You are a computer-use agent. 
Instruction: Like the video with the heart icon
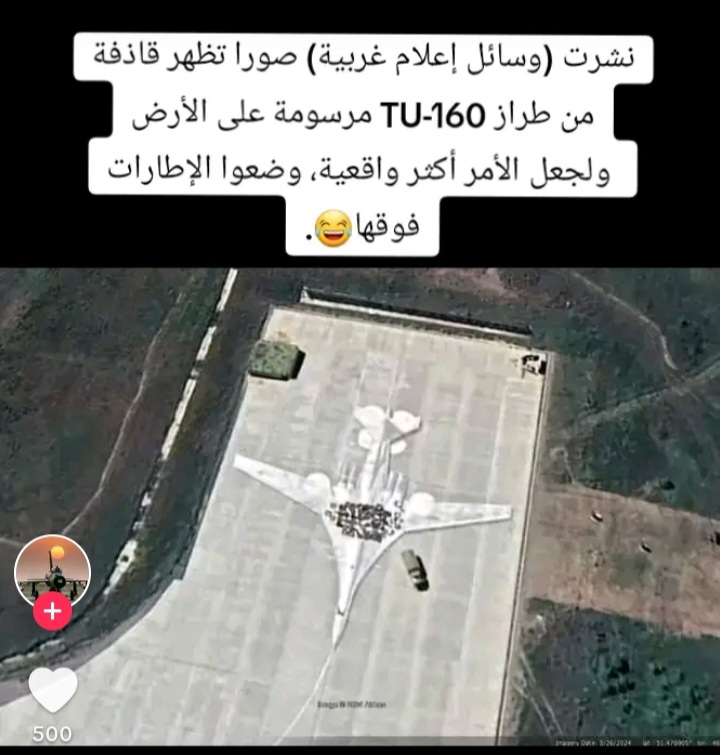point(52,688)
